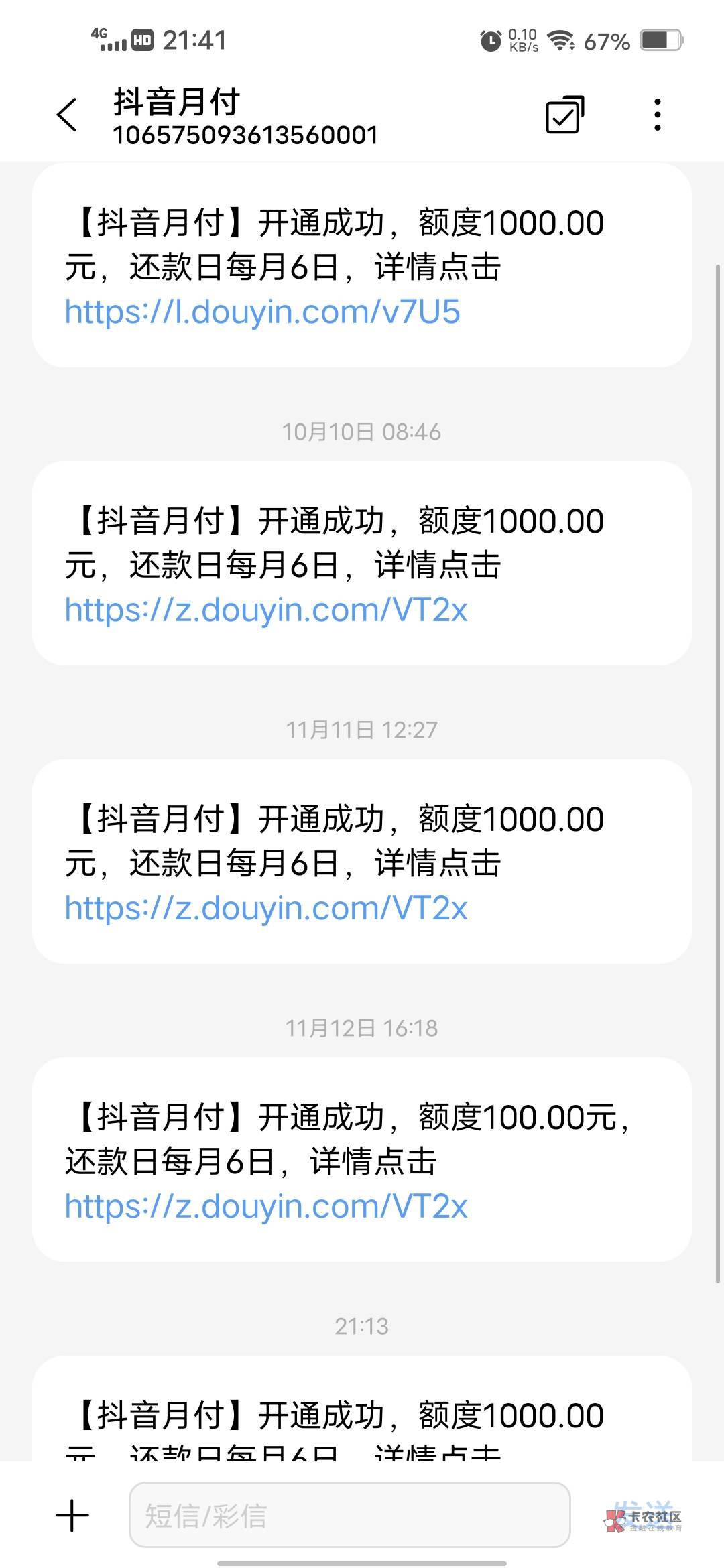Viewport: 724px width, 1568px height.
Task: Open the link in the 额度100.00元 message
Action: point(265,1206)
